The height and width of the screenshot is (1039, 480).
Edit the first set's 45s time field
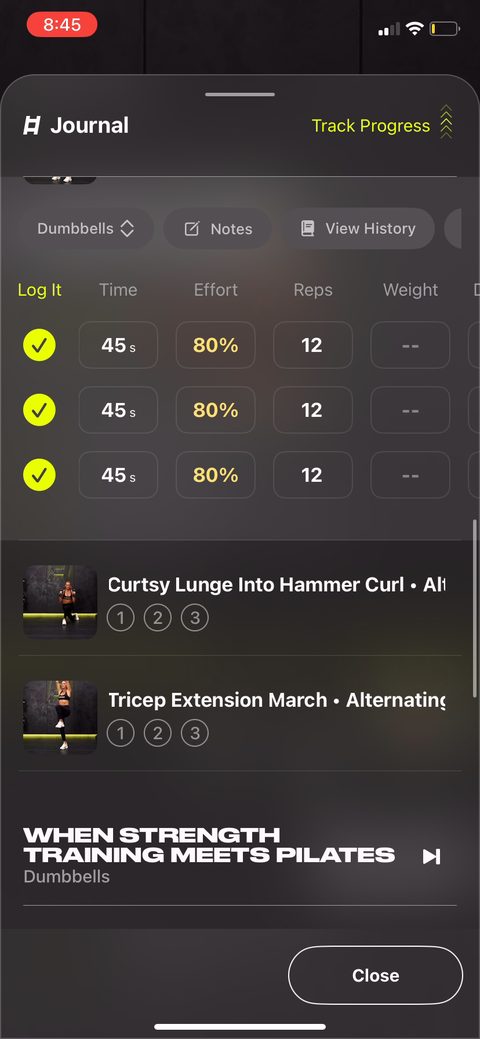[119, 345]
